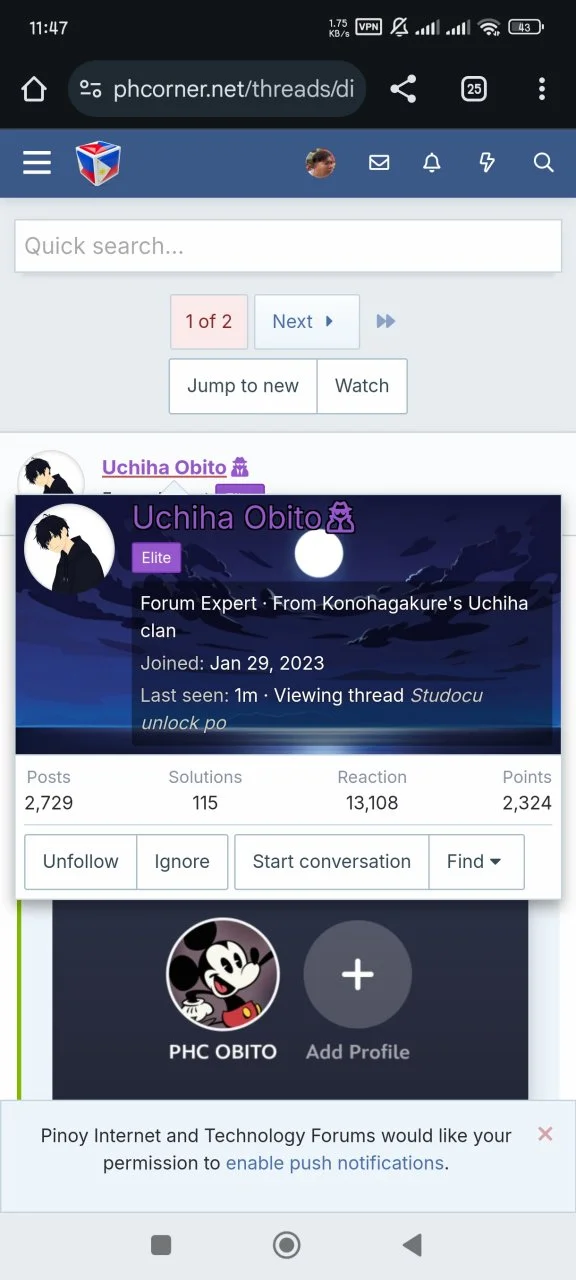
Task: Ignore Uchiha Obito
Action: click(x=182, y=862)
